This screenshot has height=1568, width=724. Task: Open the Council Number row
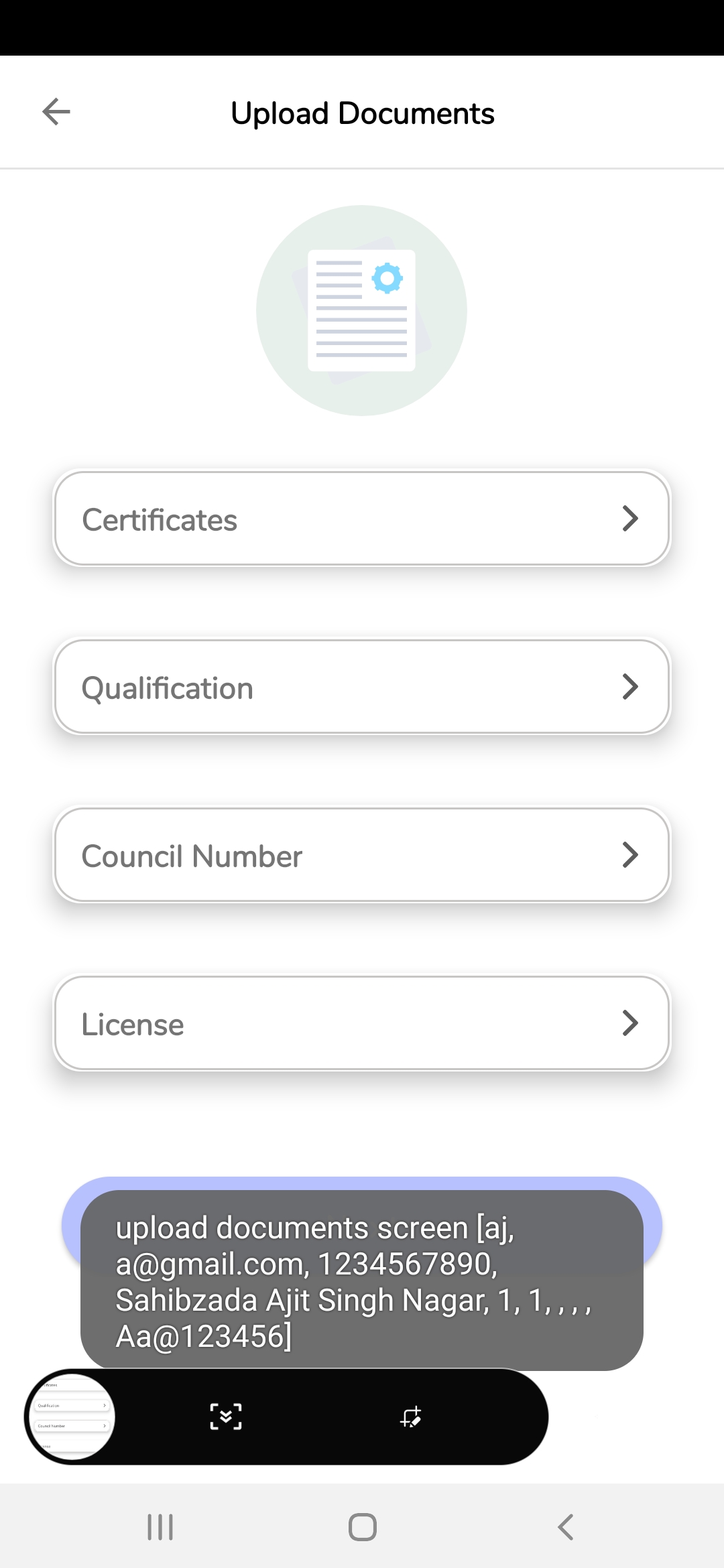pyautogui.click(x=362, y=855)
